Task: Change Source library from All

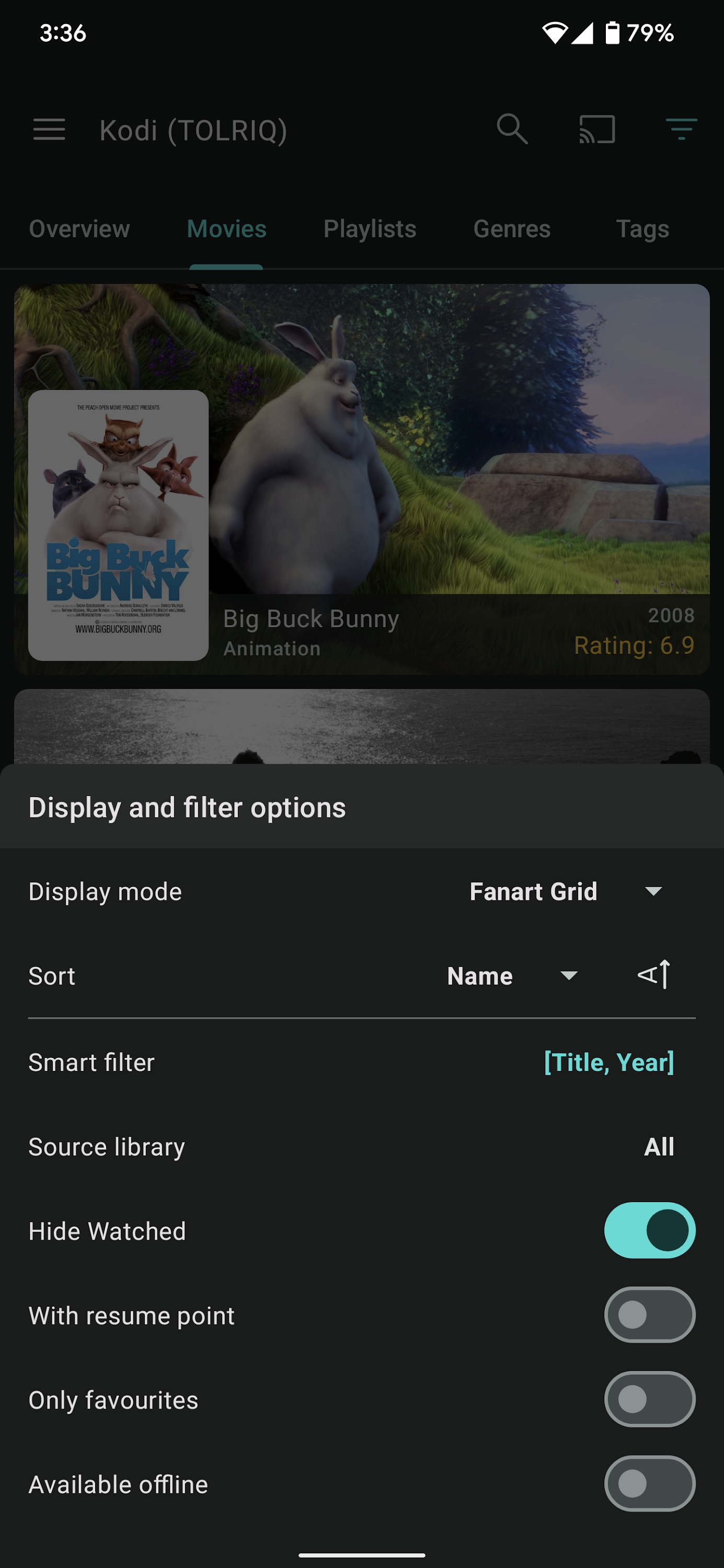Action: (658, 1146)
